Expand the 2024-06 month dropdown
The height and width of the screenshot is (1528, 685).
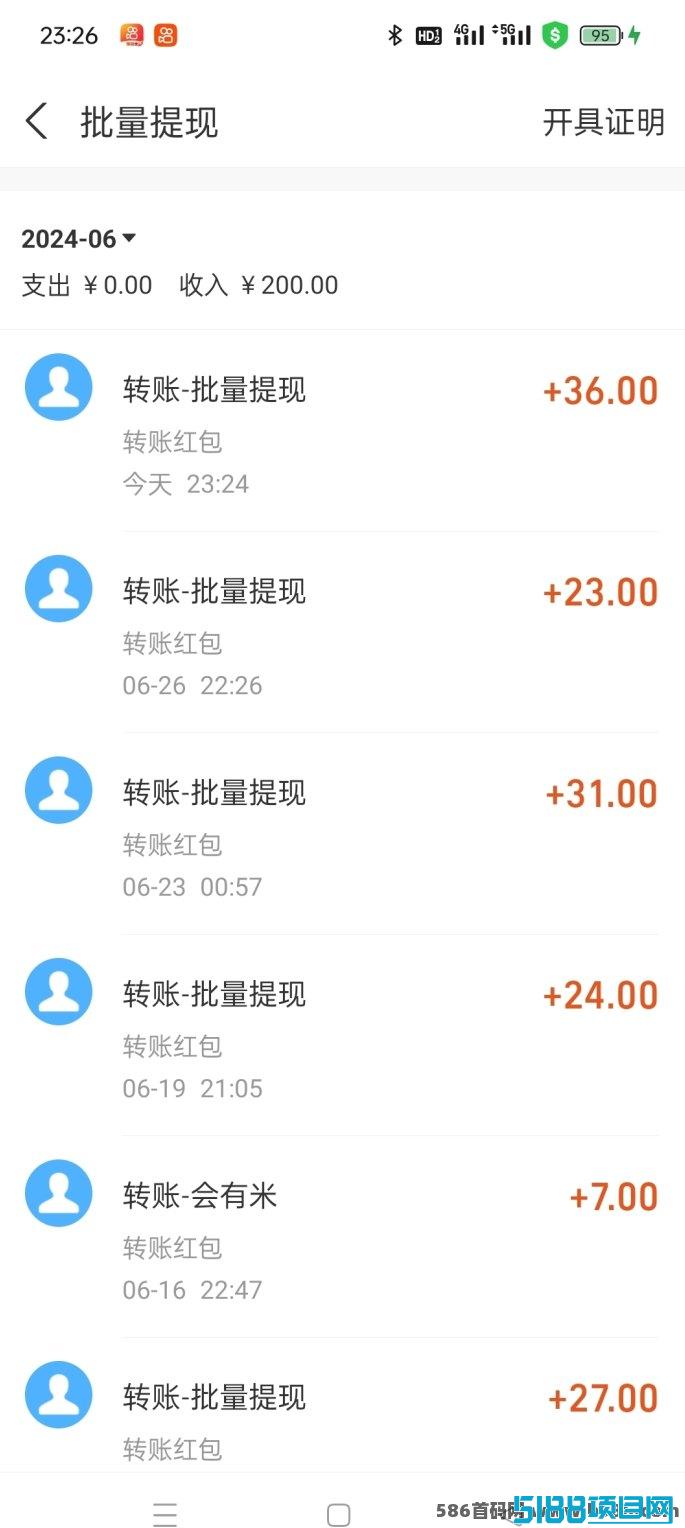(x=79, y=239)
